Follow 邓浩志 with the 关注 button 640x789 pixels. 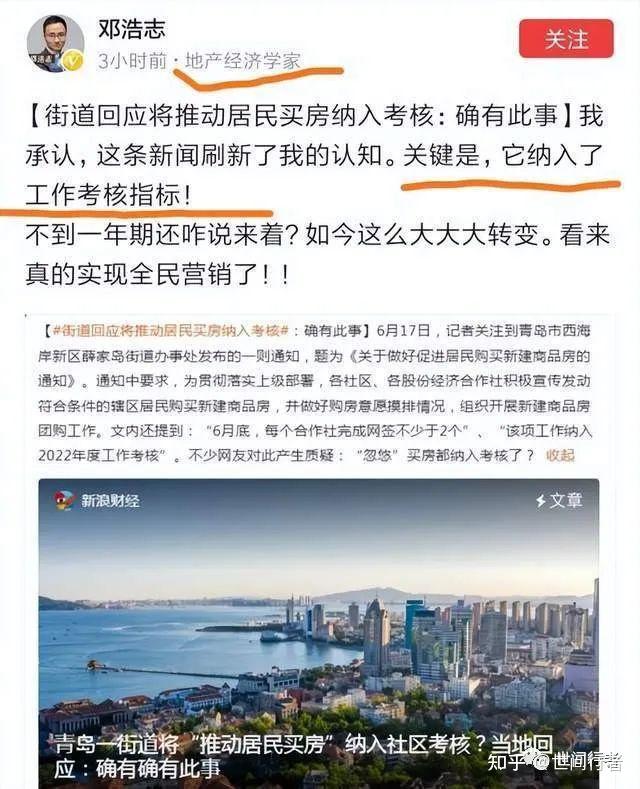click(566, 39)
